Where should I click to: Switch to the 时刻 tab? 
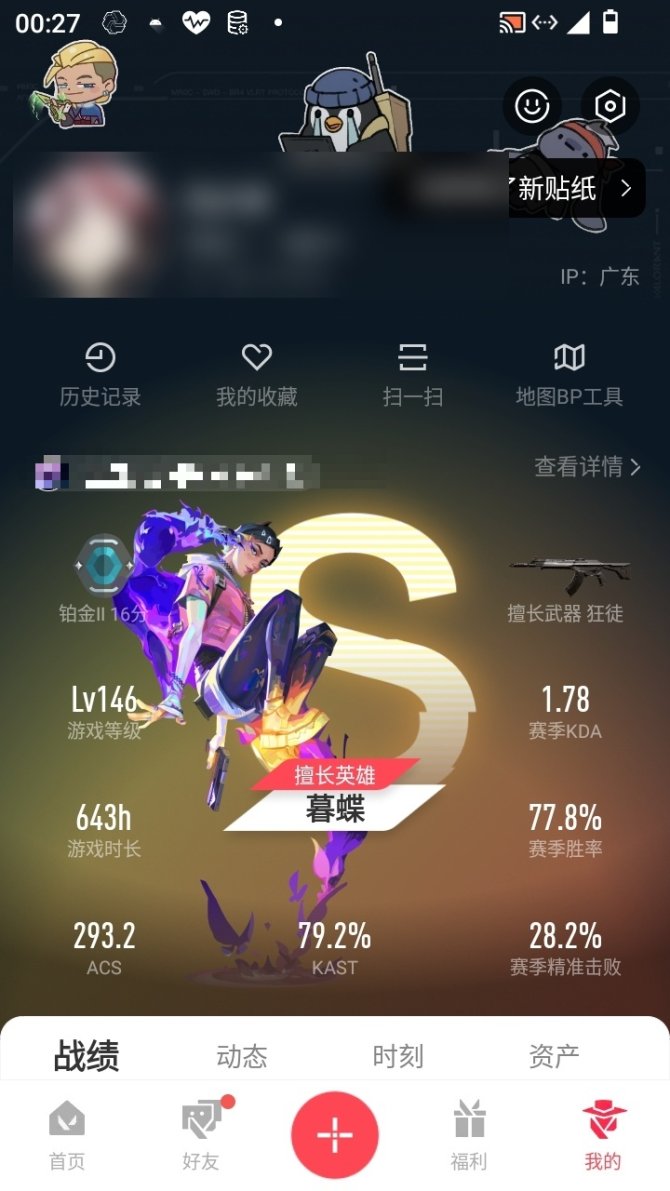coord(398,1056)
